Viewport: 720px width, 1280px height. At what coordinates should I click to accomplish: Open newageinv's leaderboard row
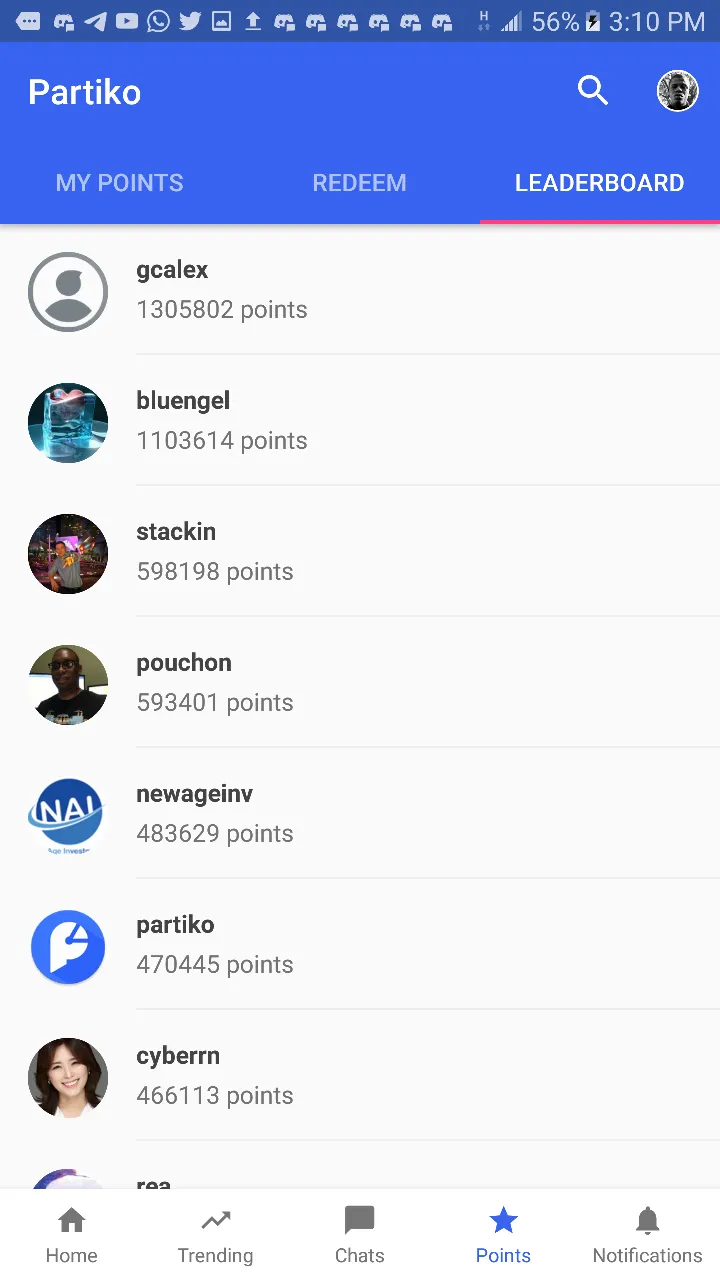360,814
